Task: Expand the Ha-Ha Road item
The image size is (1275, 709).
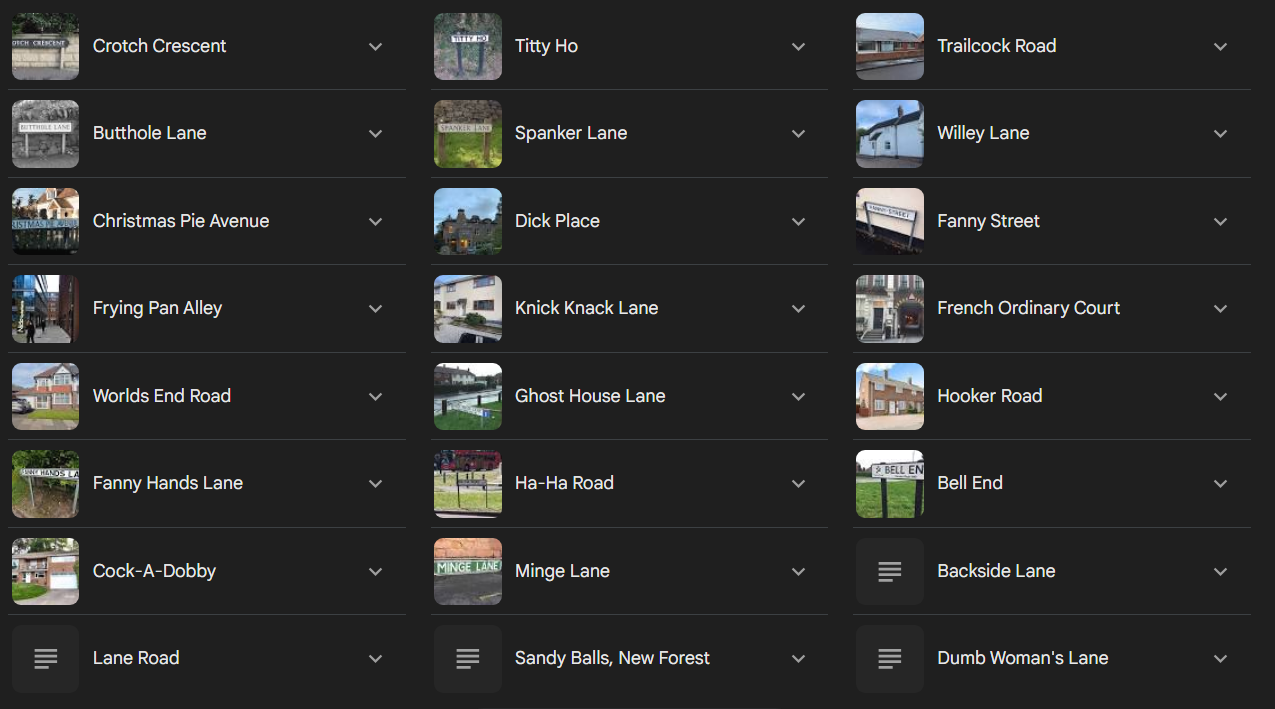Action: tap(798, 483)
